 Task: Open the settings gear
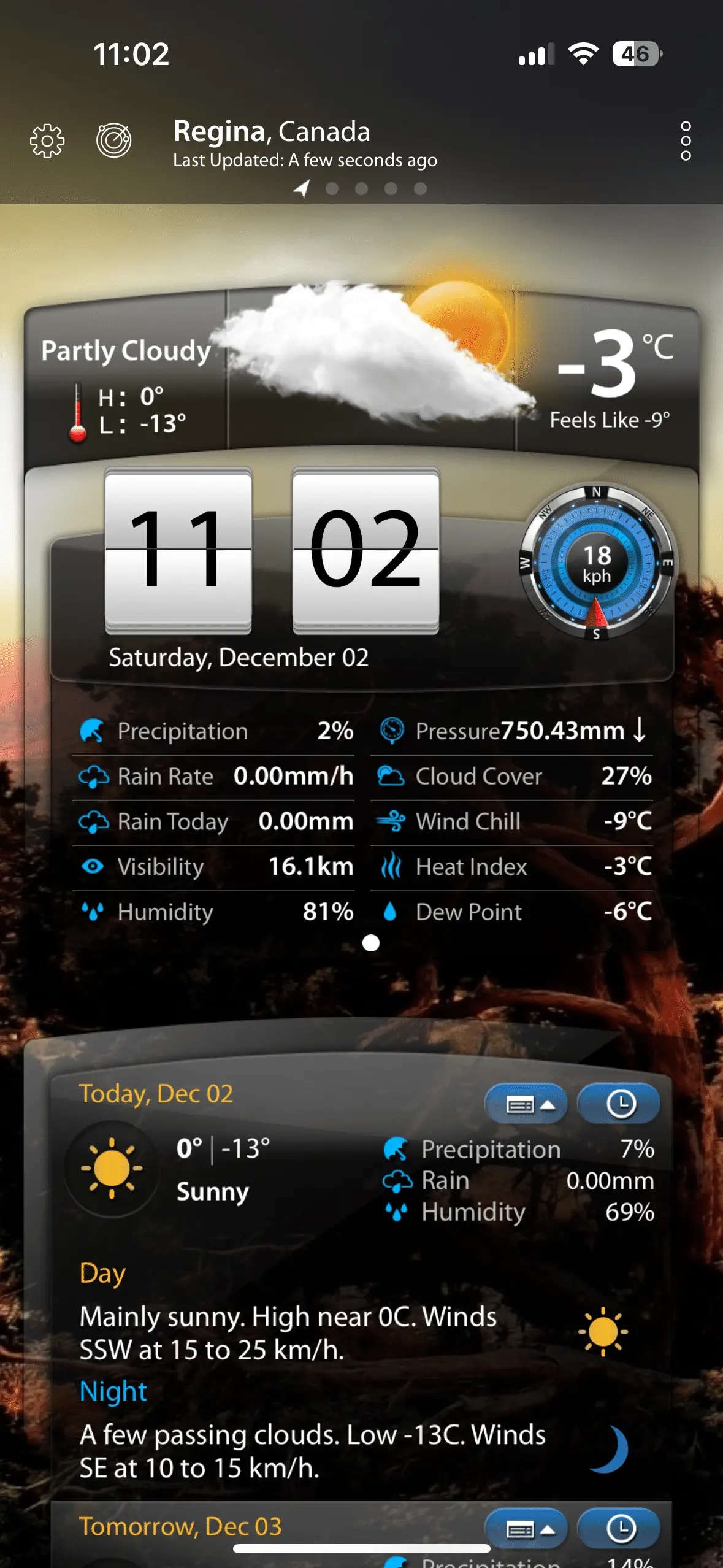pyautogui.click(x=47, y=142)
